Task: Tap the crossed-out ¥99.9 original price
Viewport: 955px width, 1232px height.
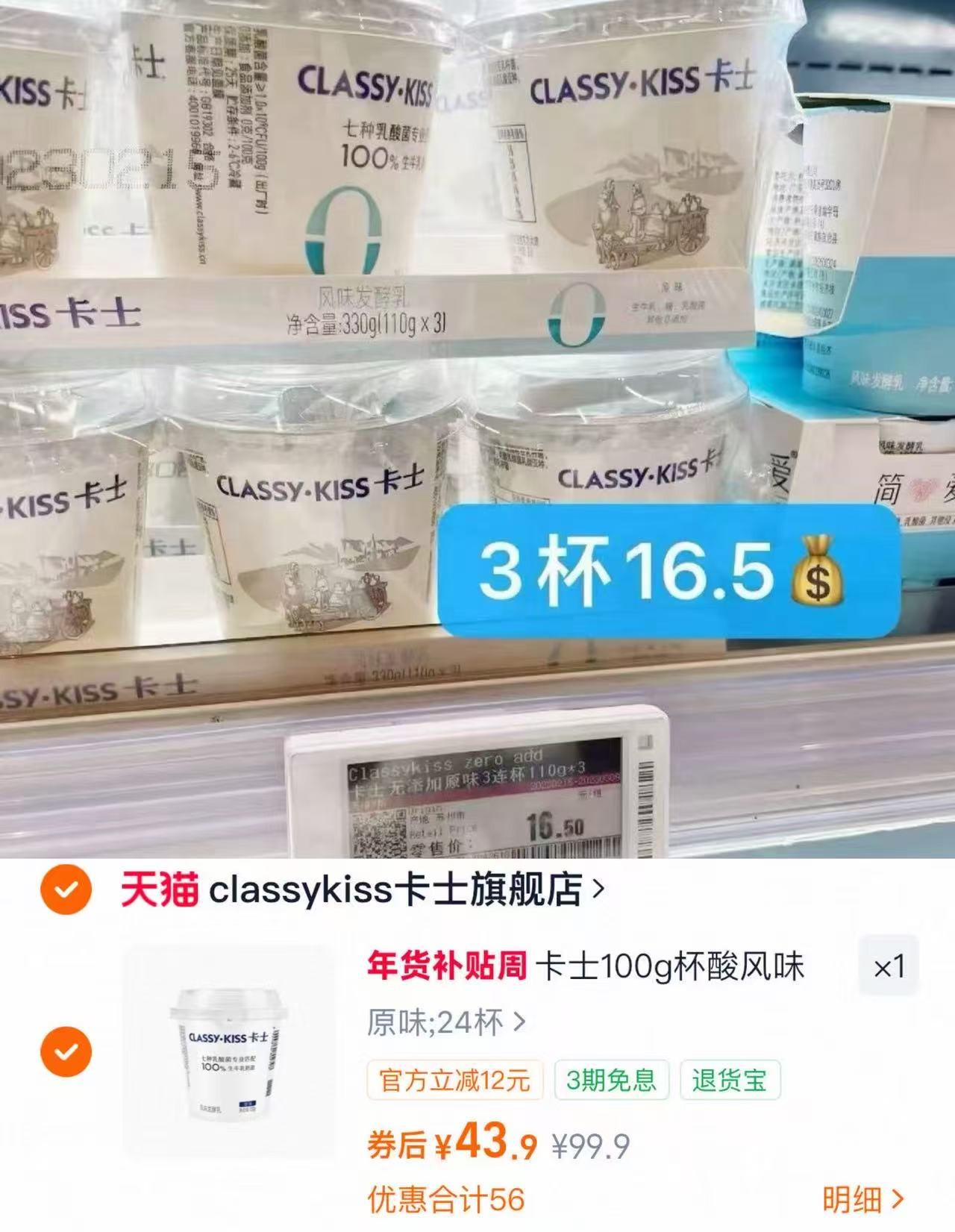Action: pos(589,1140)
